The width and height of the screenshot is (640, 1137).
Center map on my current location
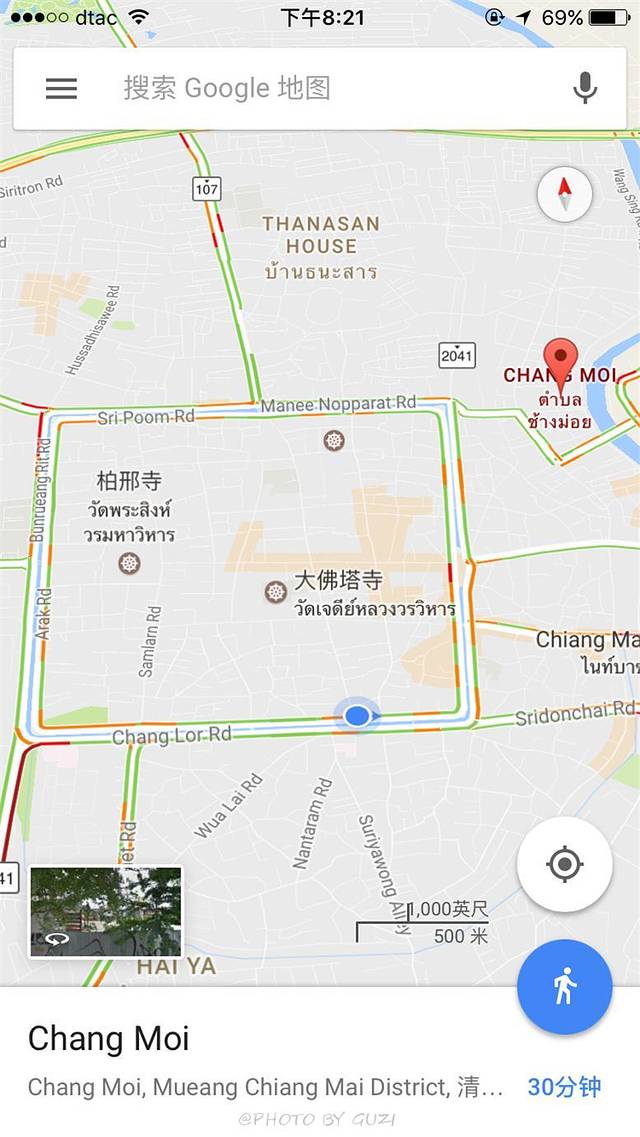pos(564,864)
